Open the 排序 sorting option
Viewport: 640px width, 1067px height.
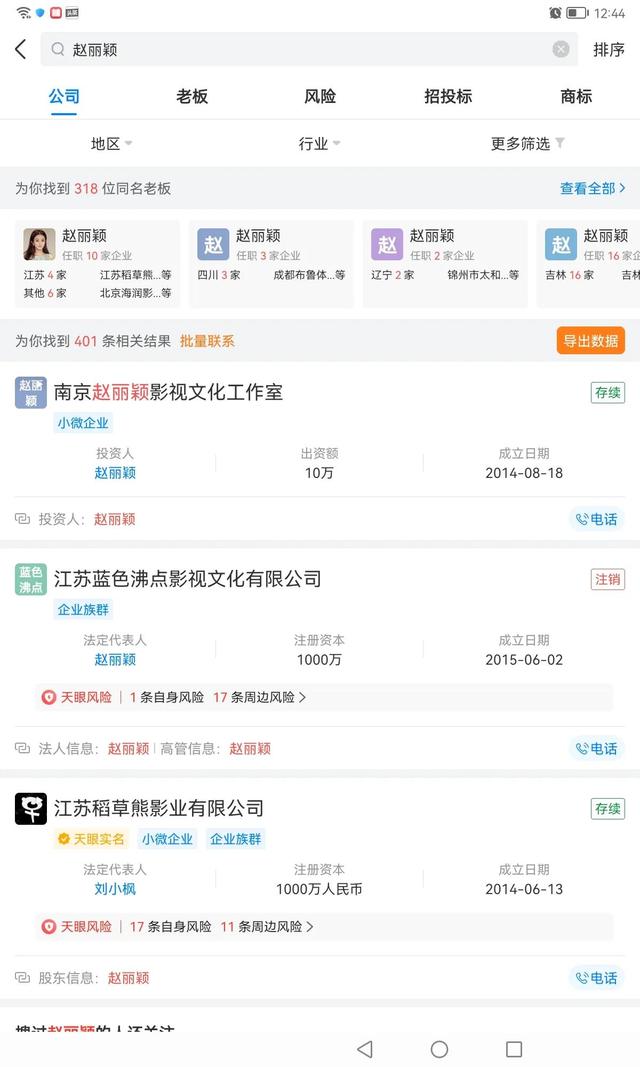tap(608, 49)
